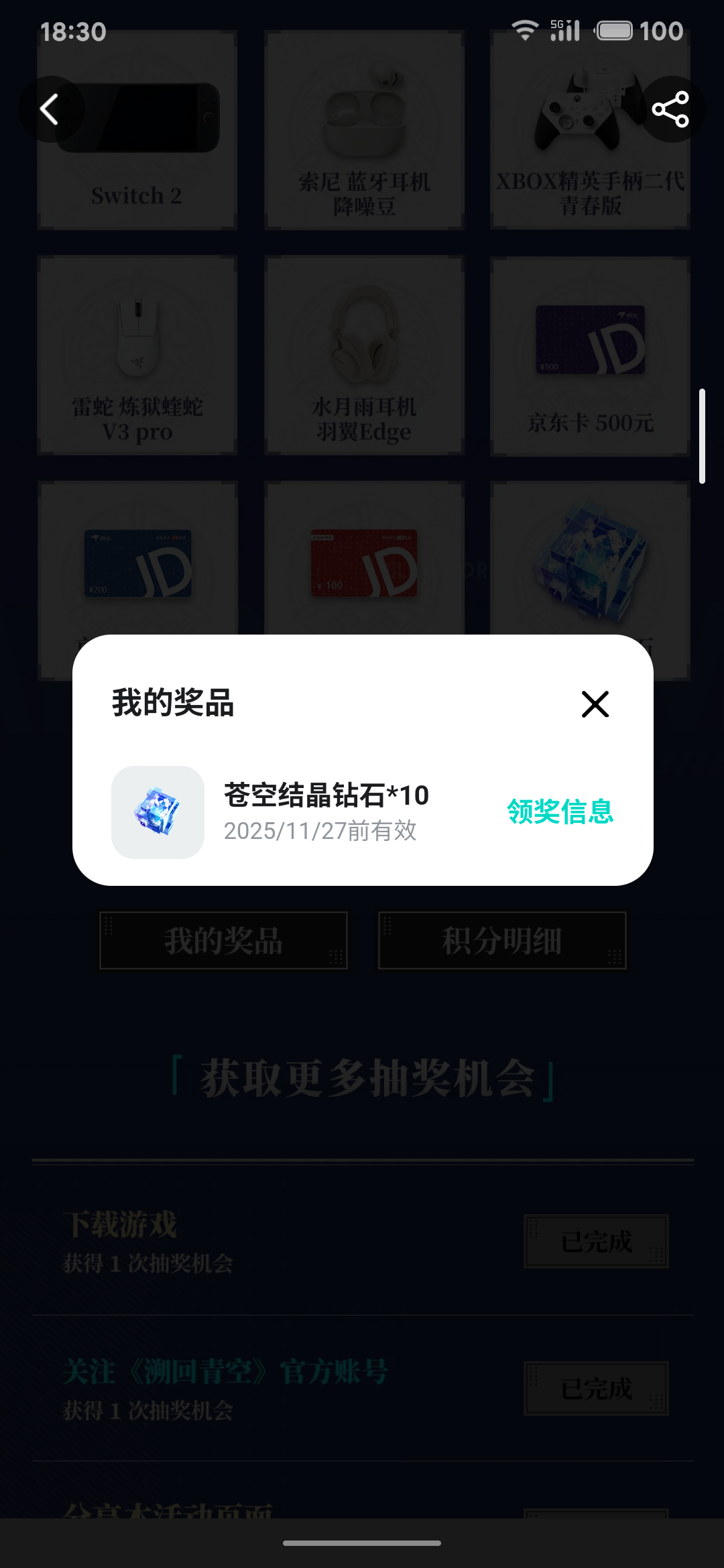
Task: Close the 我的奖品 popup dialog
Action: click(594, 704)
